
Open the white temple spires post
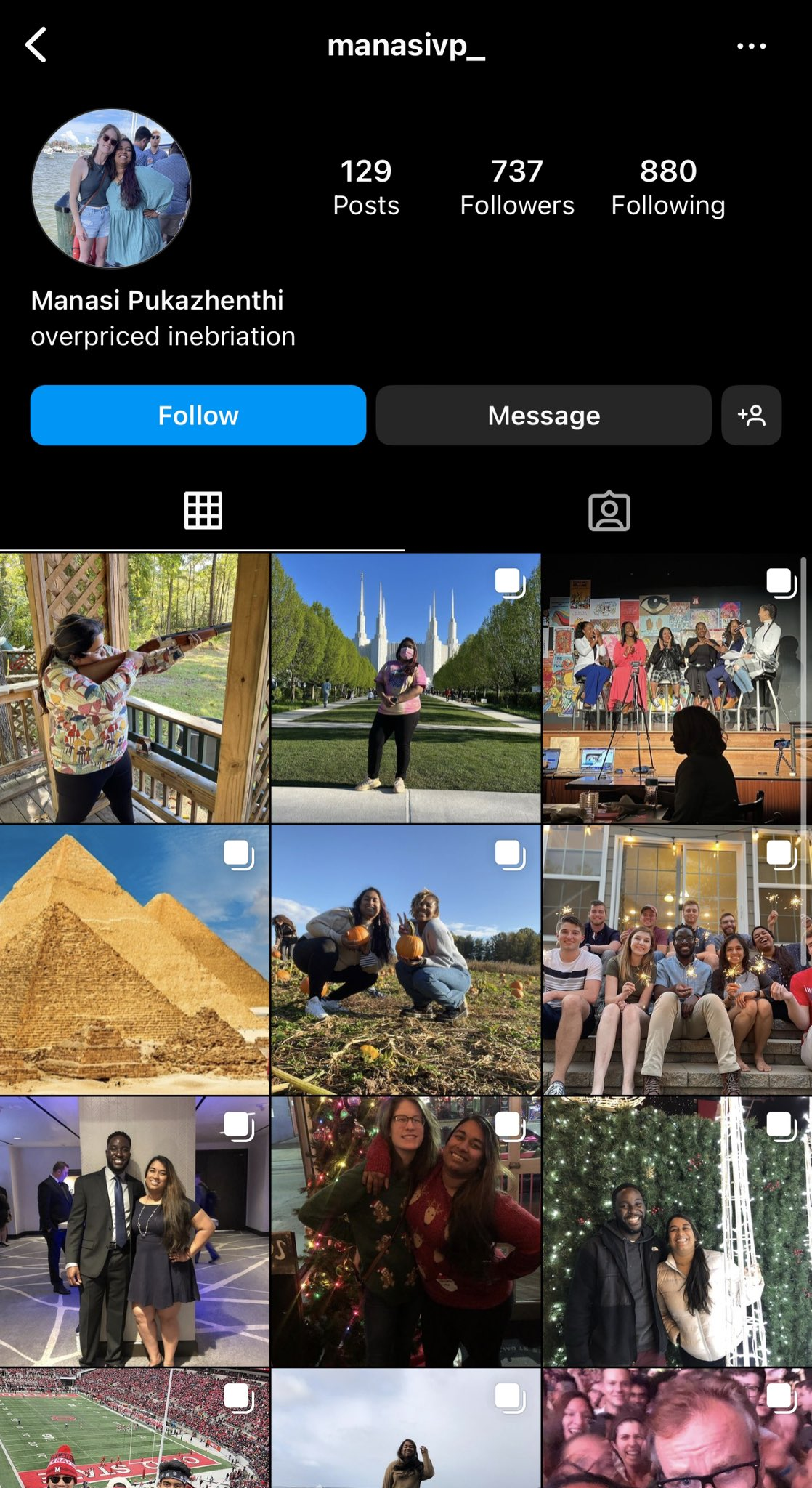tap(406, 688)
